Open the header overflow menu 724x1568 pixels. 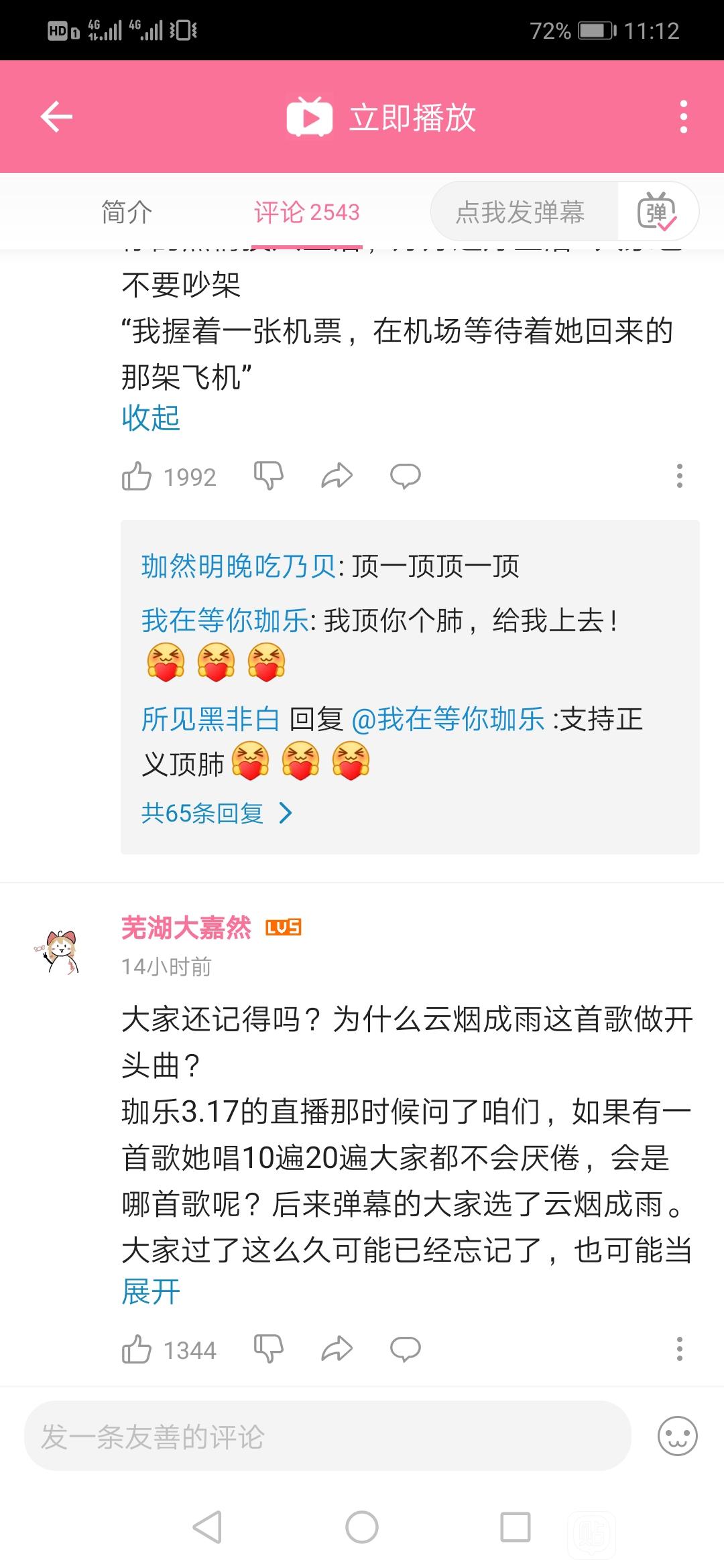[x=683, y=117]
